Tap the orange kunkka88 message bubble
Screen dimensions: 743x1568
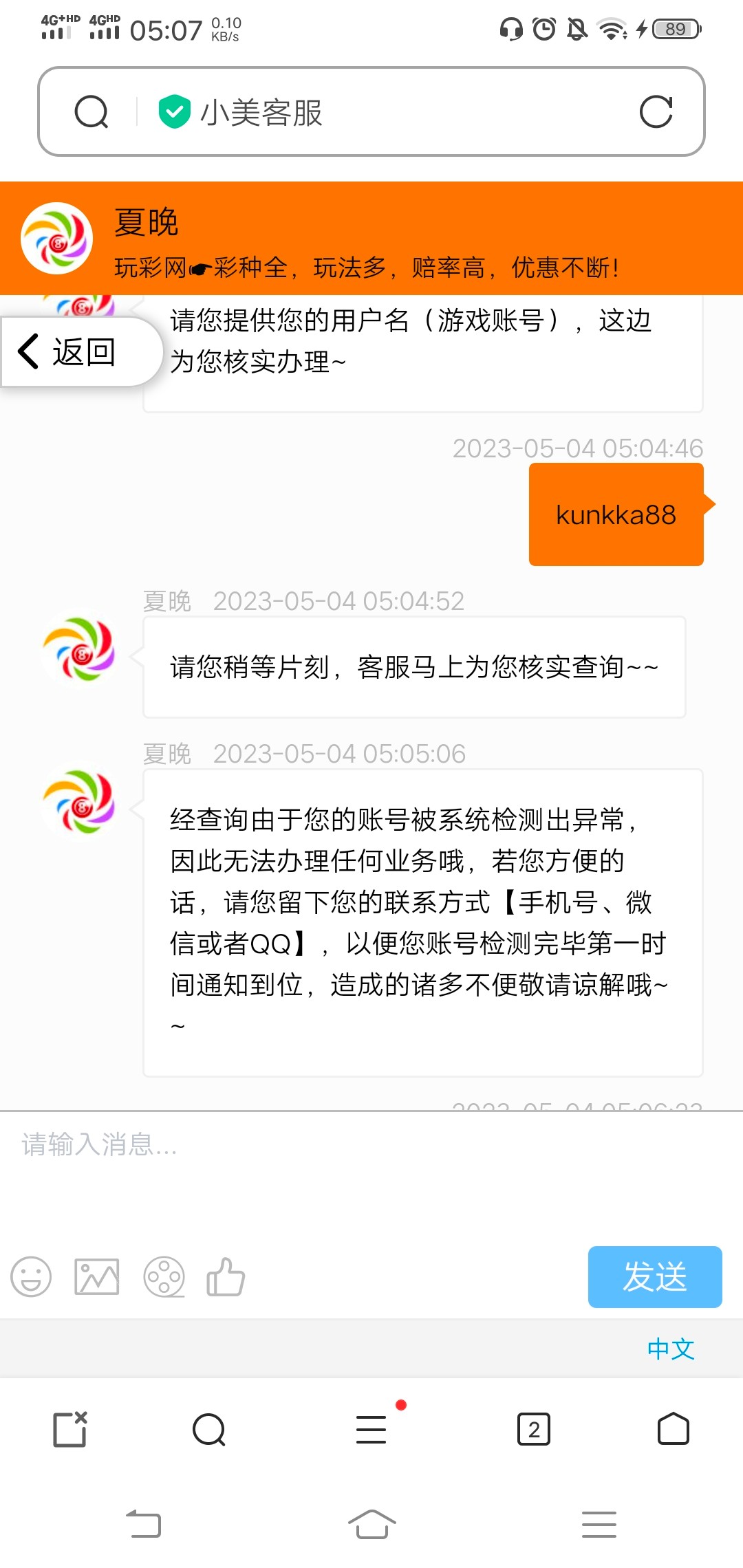615,513
